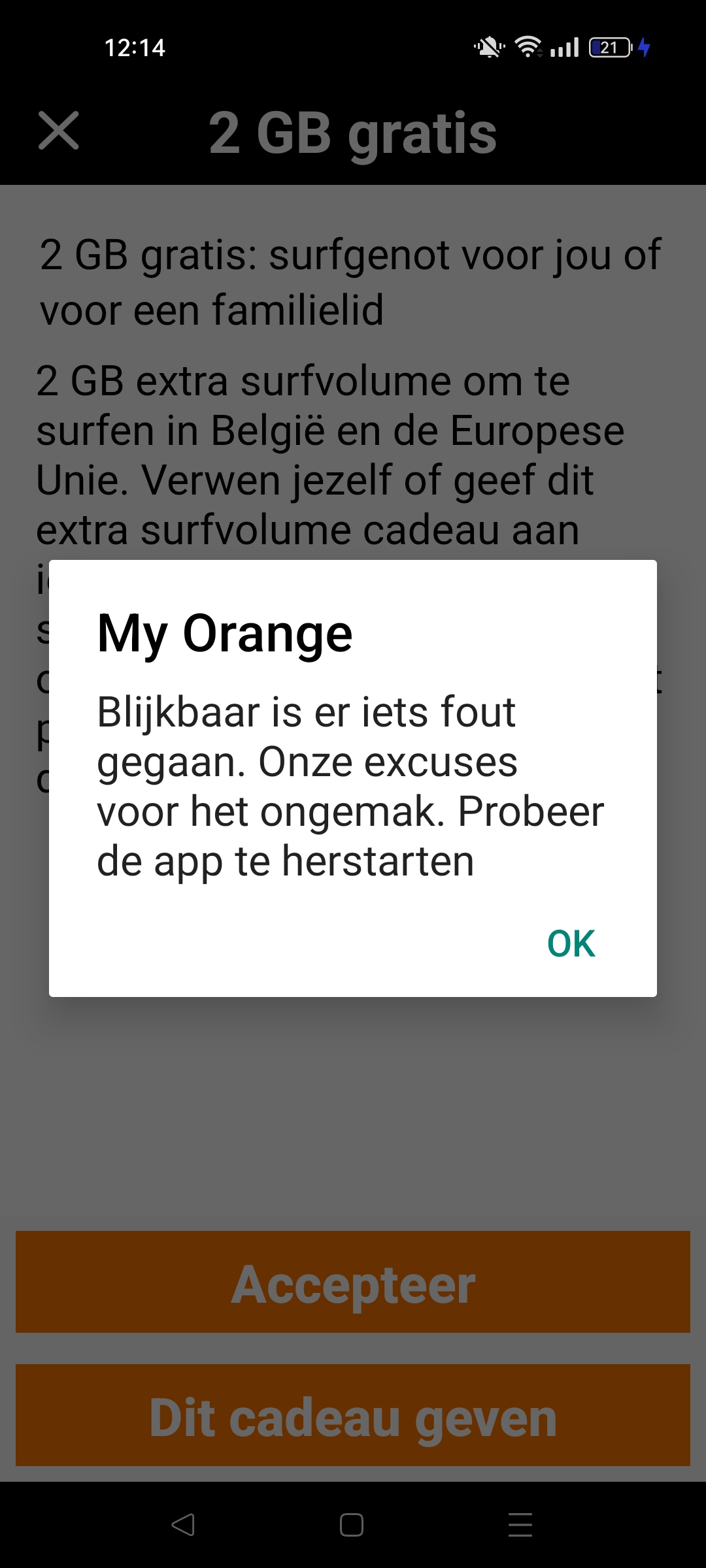The width and height of the screenshot is (706, 1568).
Task: Tap the Accepteer button
Action: [353, 1282]
